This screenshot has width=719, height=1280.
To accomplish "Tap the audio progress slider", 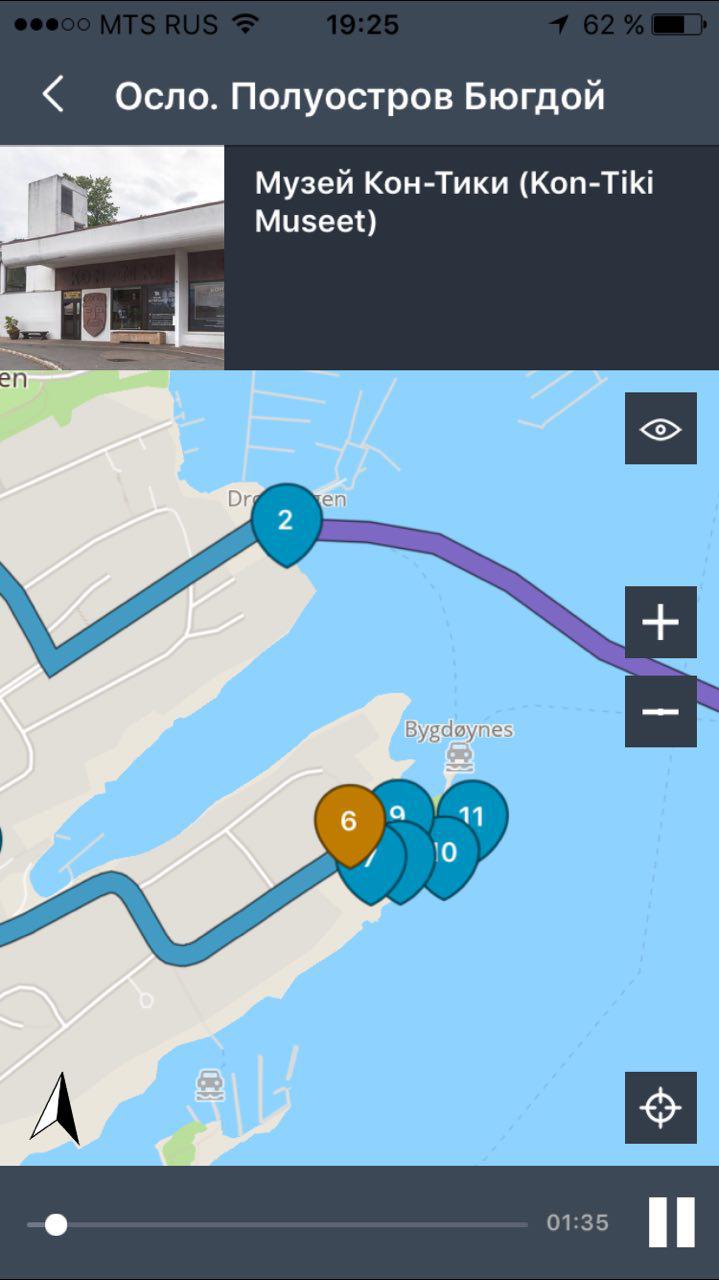I will [57, 1224].
